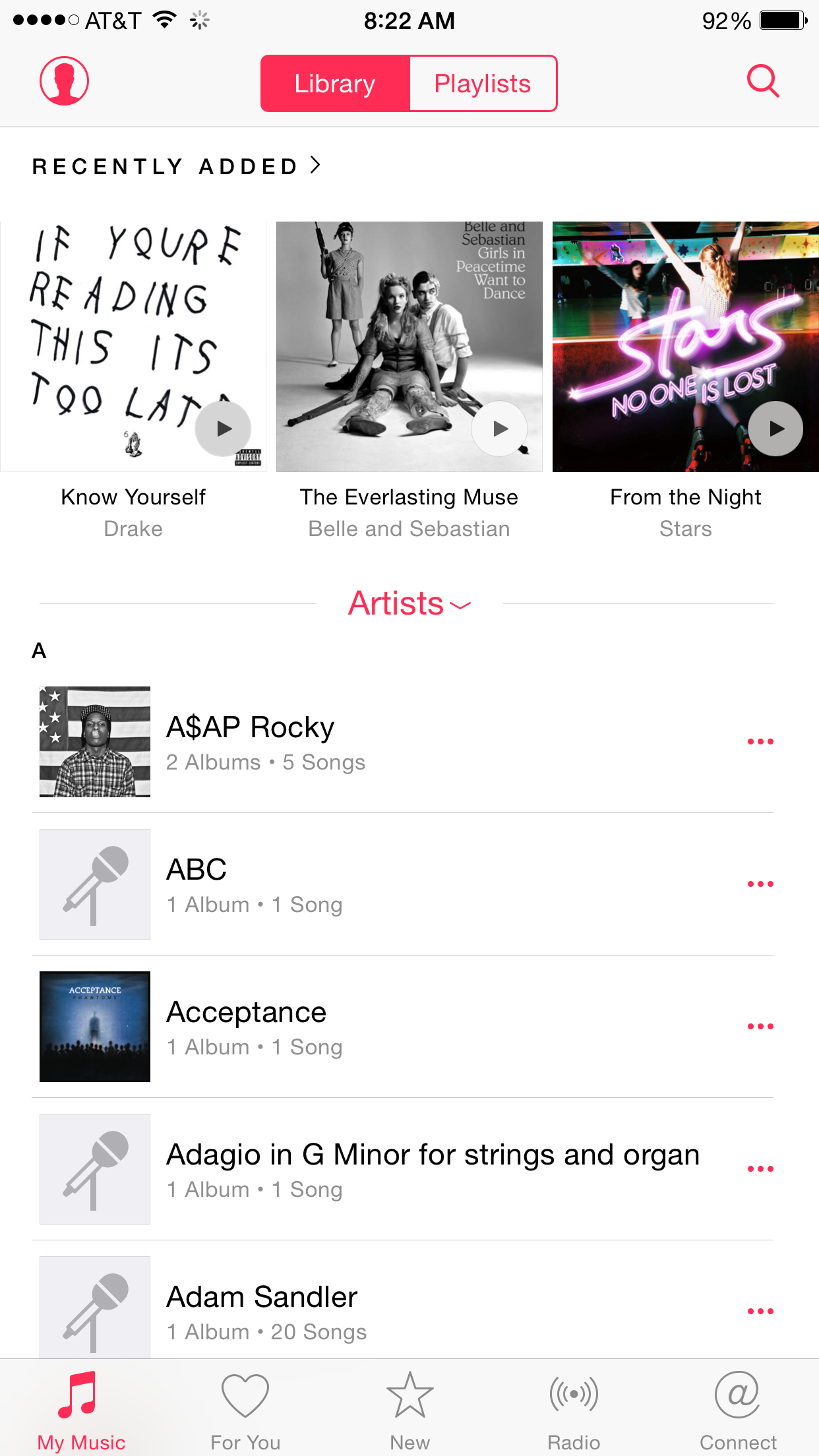The width and height of the screenshot is (819, 1456).
Task: Play The Everlasting Muse album
Action: pyautogui.click(x=500, y=429)
